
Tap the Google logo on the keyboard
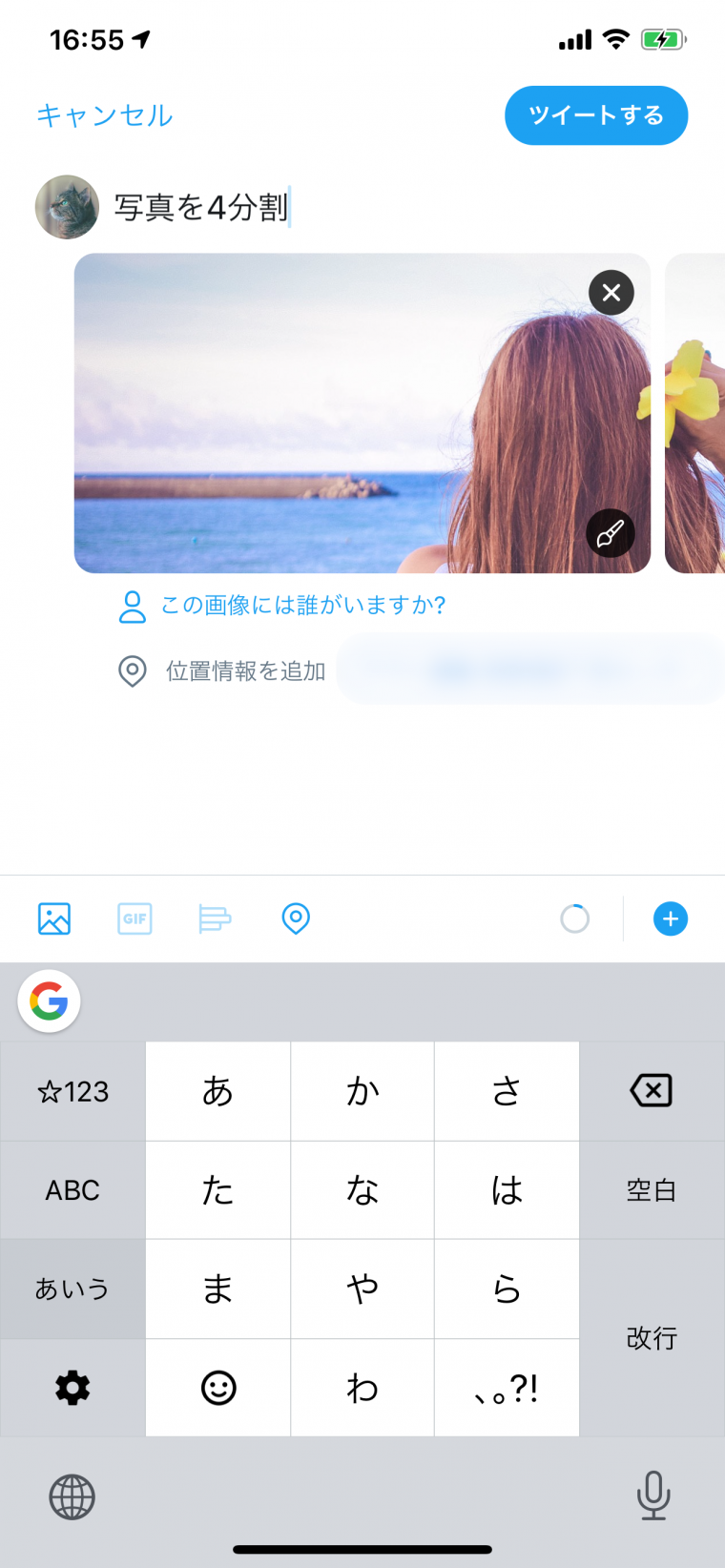pyautogui.click(x=48, y=1001)
